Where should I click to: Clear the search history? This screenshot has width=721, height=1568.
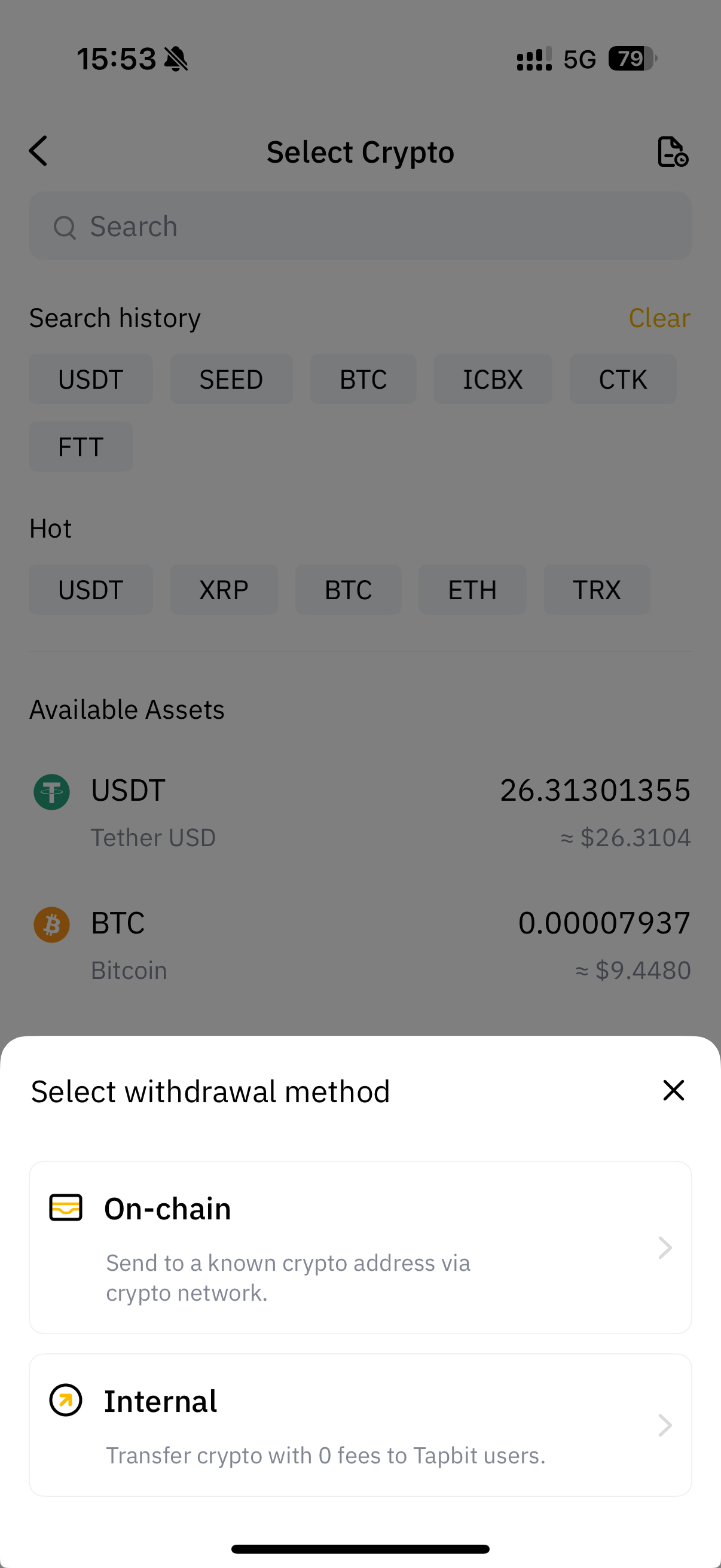[x=659, y=317]
